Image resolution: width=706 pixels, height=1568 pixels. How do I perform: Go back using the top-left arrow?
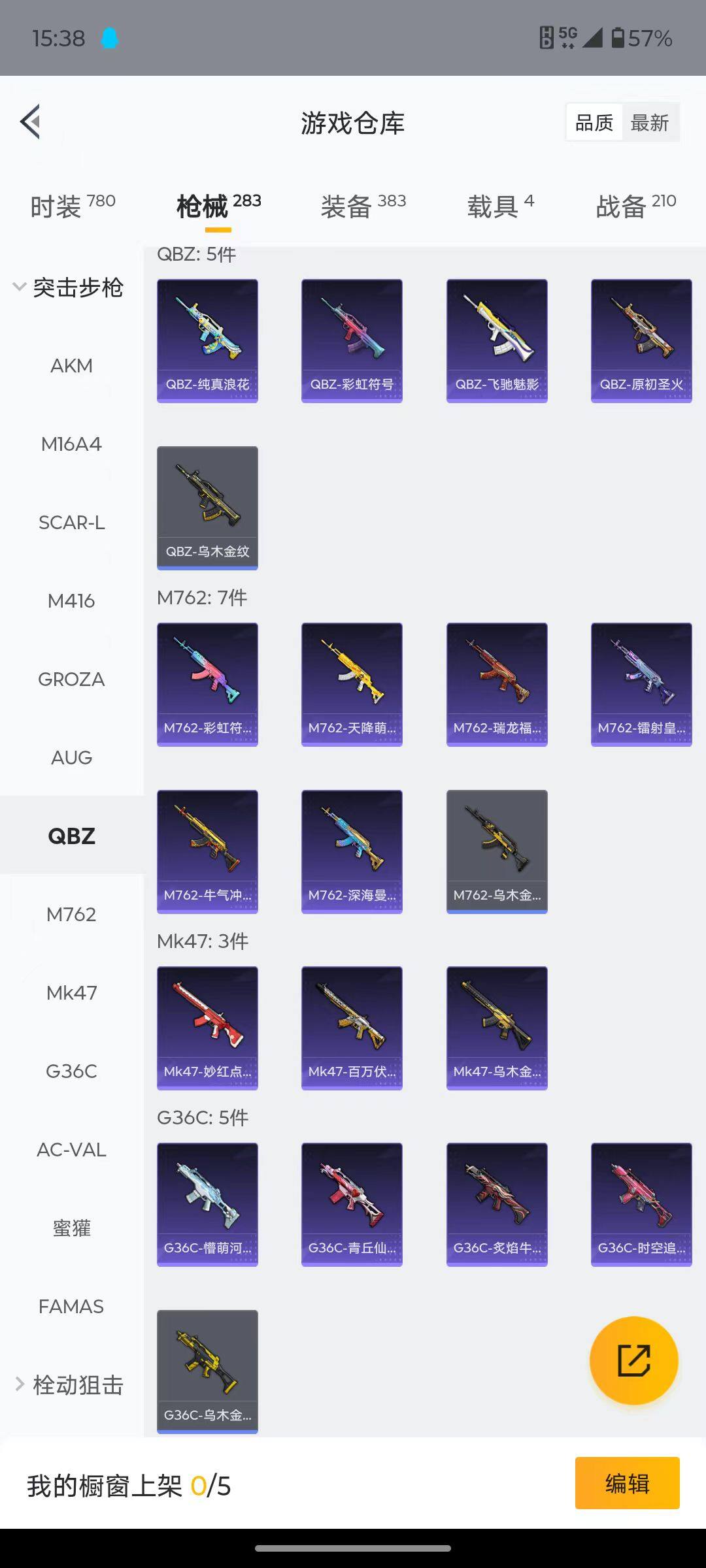coord(31,122)
